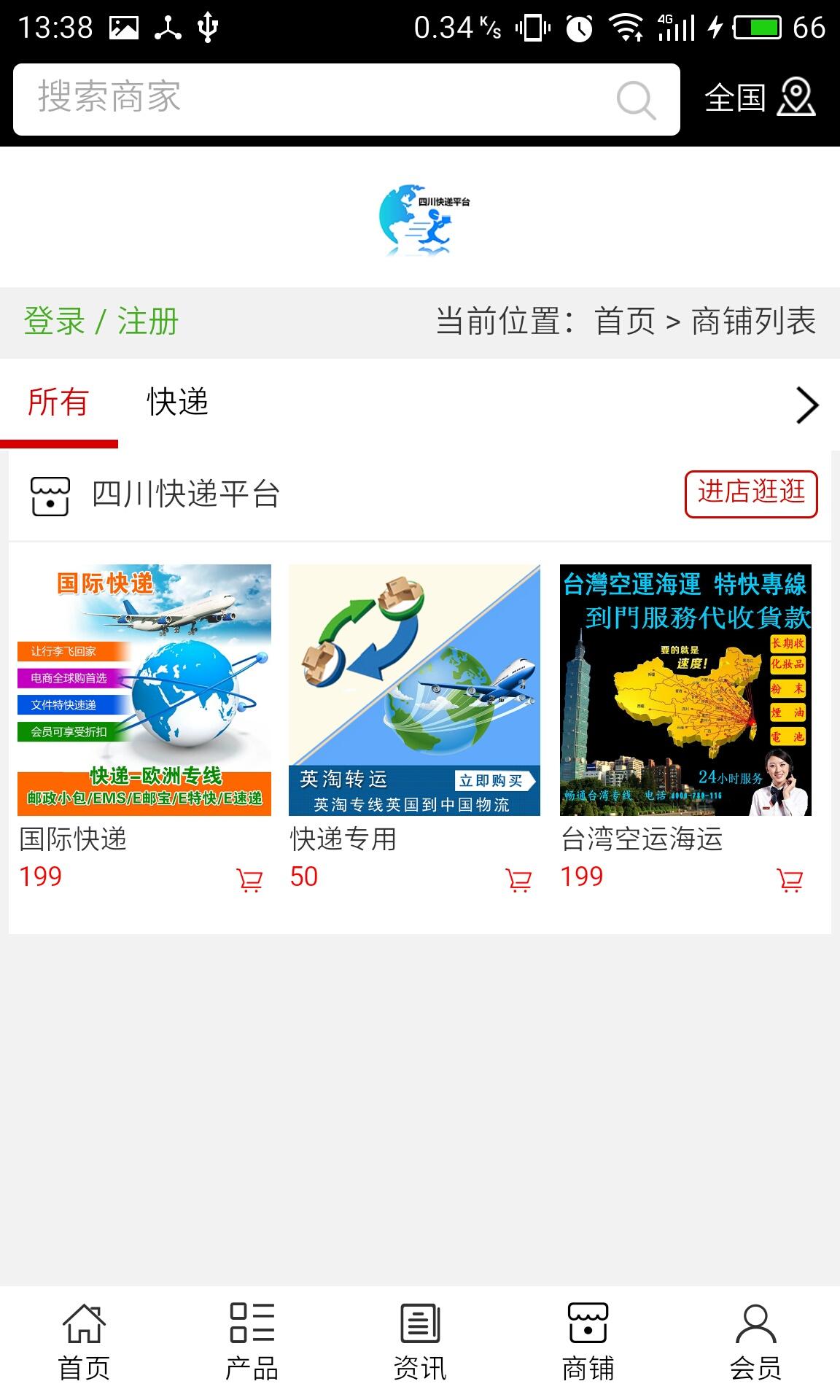
Task: Open the 全国 location selector
Action: pos(759,98)
